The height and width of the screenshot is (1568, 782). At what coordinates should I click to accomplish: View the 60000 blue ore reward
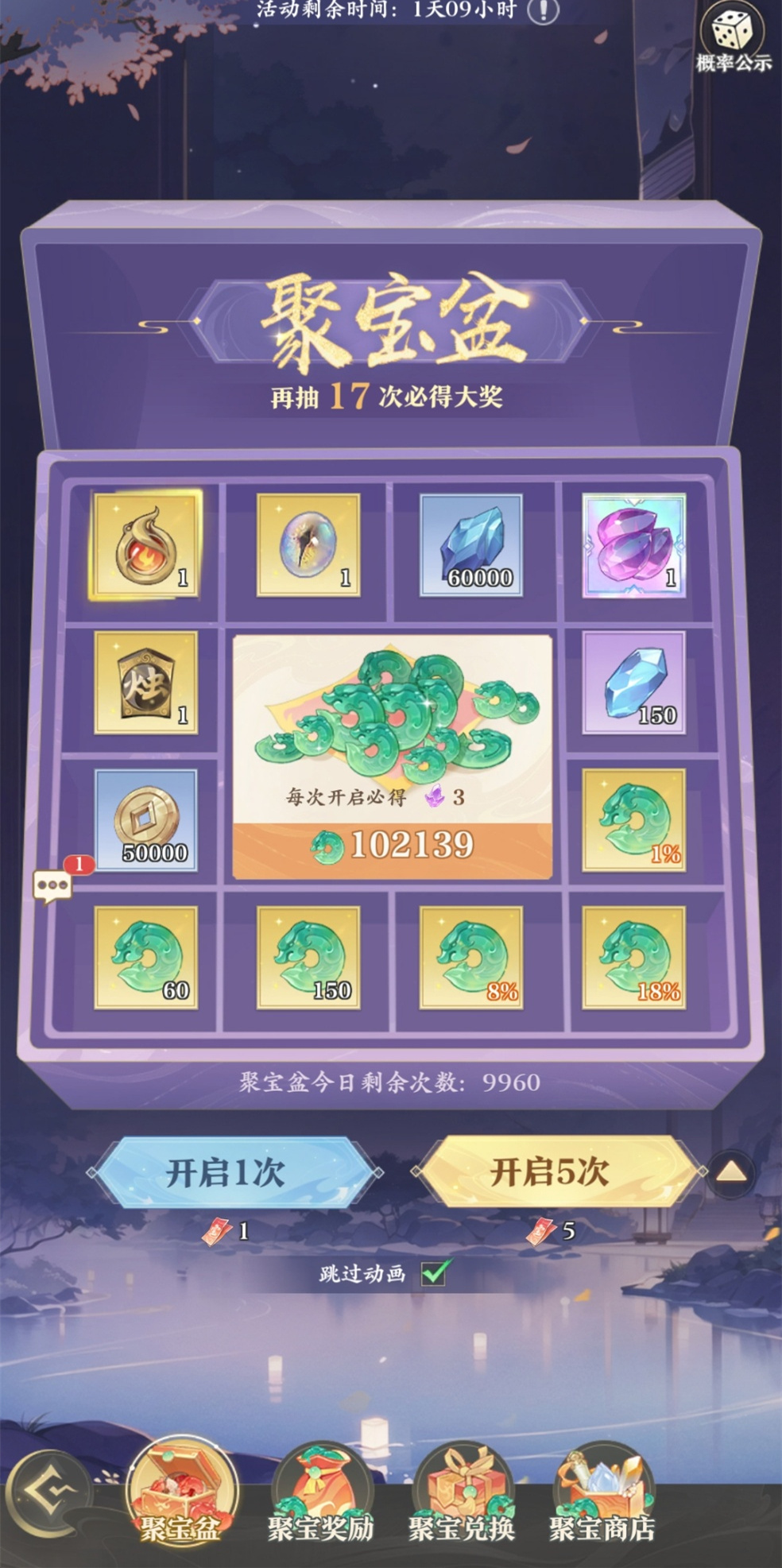(x=471, y=545)
